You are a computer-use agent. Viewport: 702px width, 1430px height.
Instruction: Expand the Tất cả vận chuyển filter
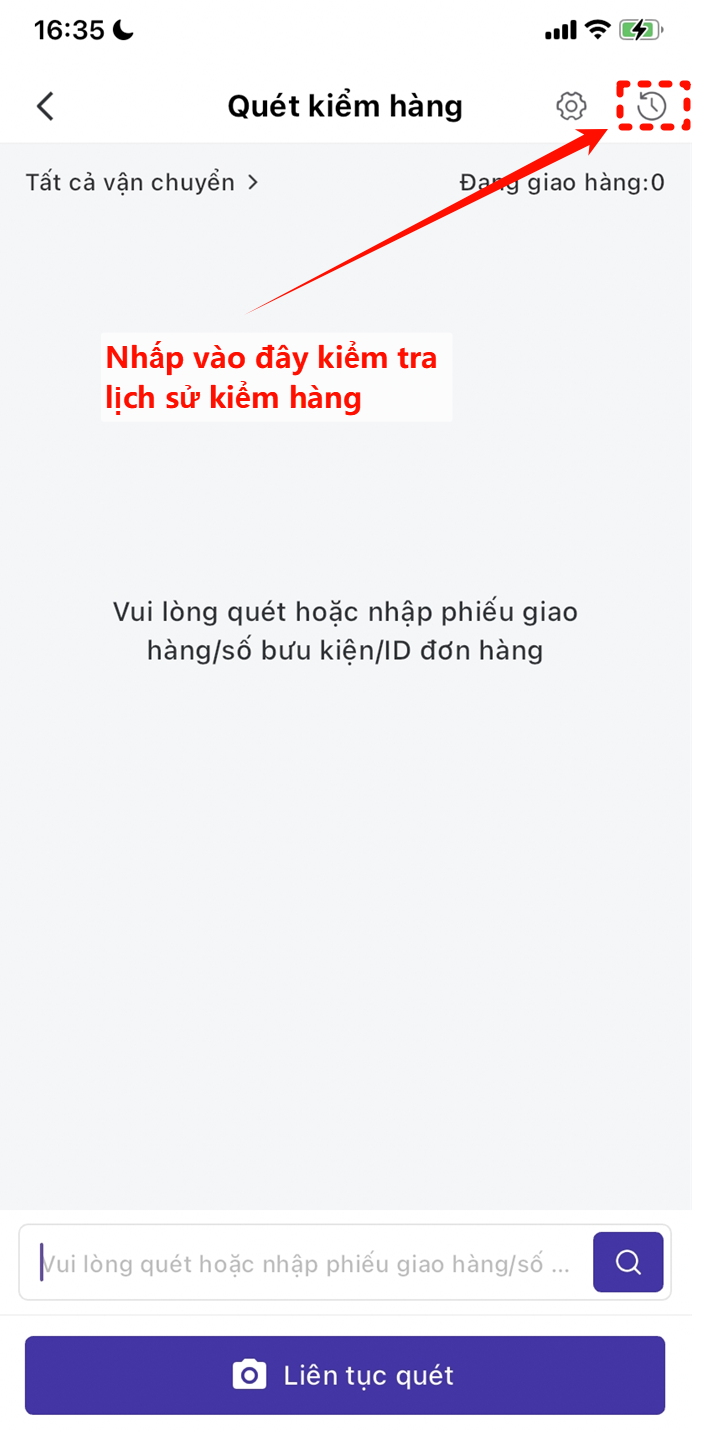[142, 182]
